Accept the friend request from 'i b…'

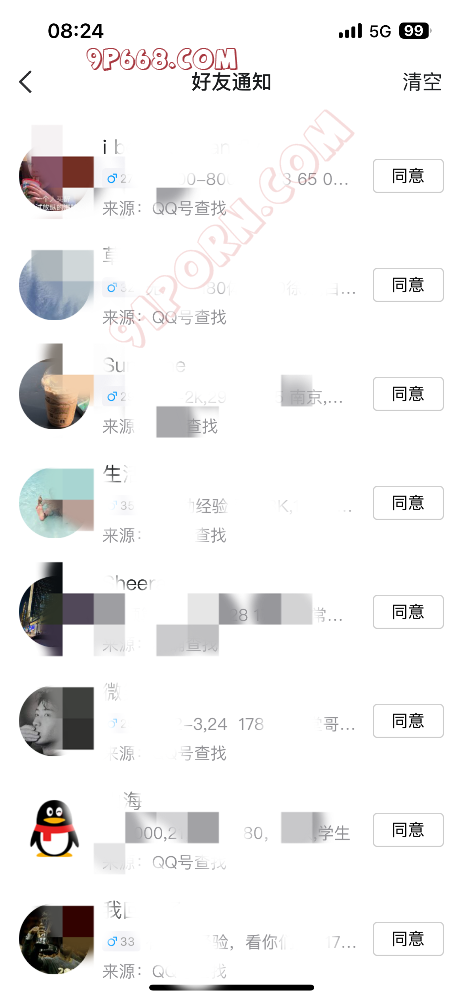coord(408,176)
